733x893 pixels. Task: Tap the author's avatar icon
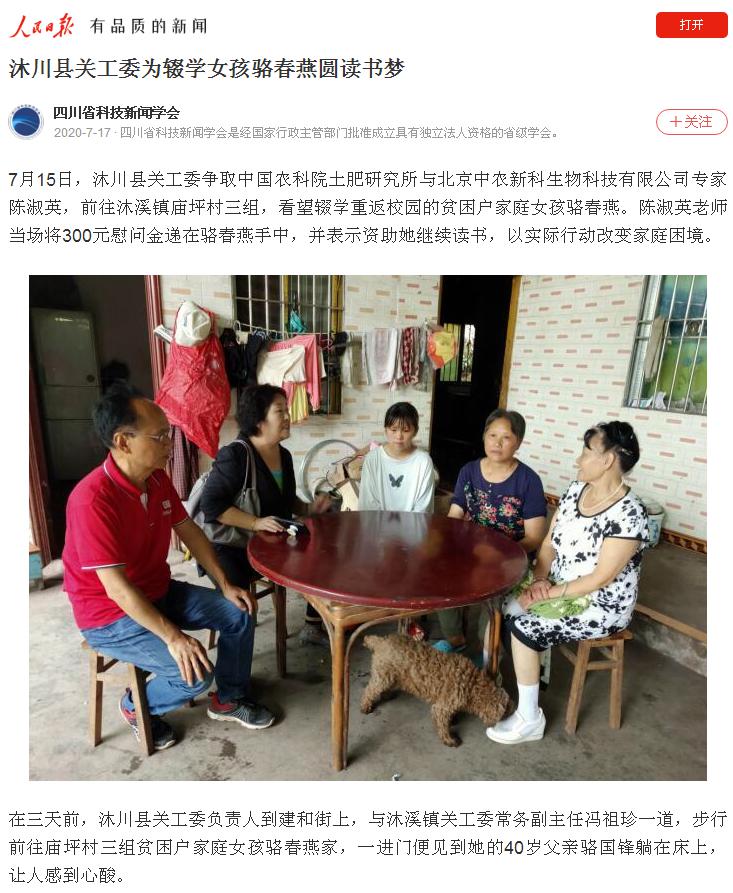(26, 122)
